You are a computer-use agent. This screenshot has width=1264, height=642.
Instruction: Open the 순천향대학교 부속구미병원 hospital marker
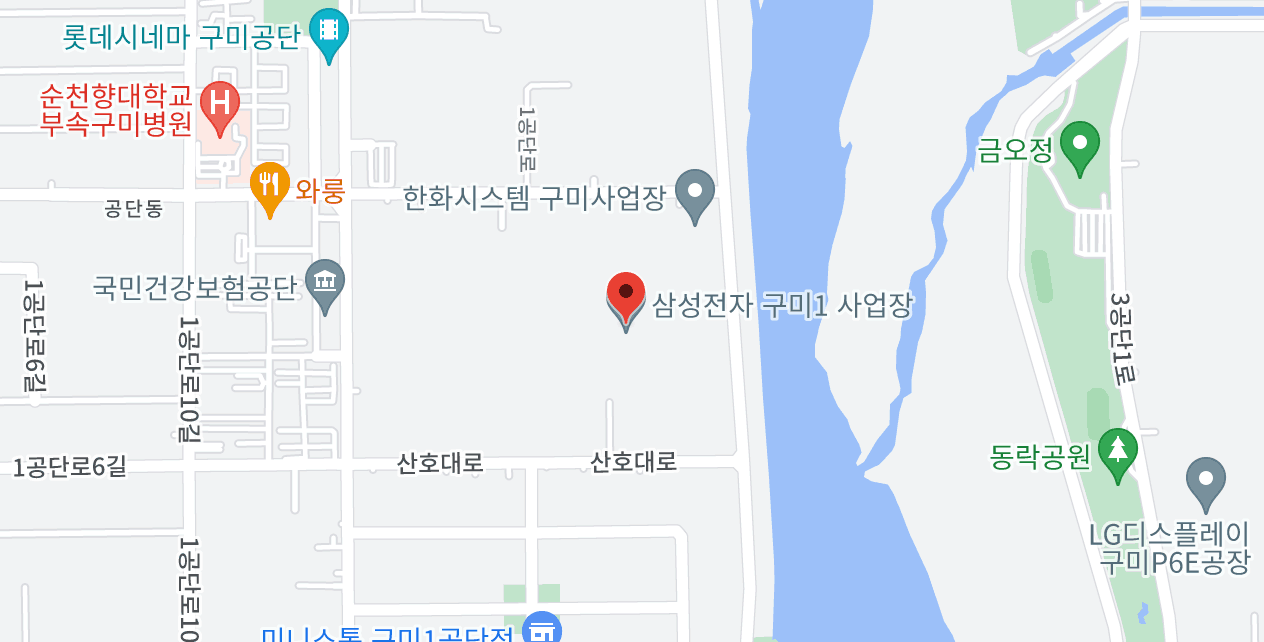pyautogui.click(x=220, y=103)
